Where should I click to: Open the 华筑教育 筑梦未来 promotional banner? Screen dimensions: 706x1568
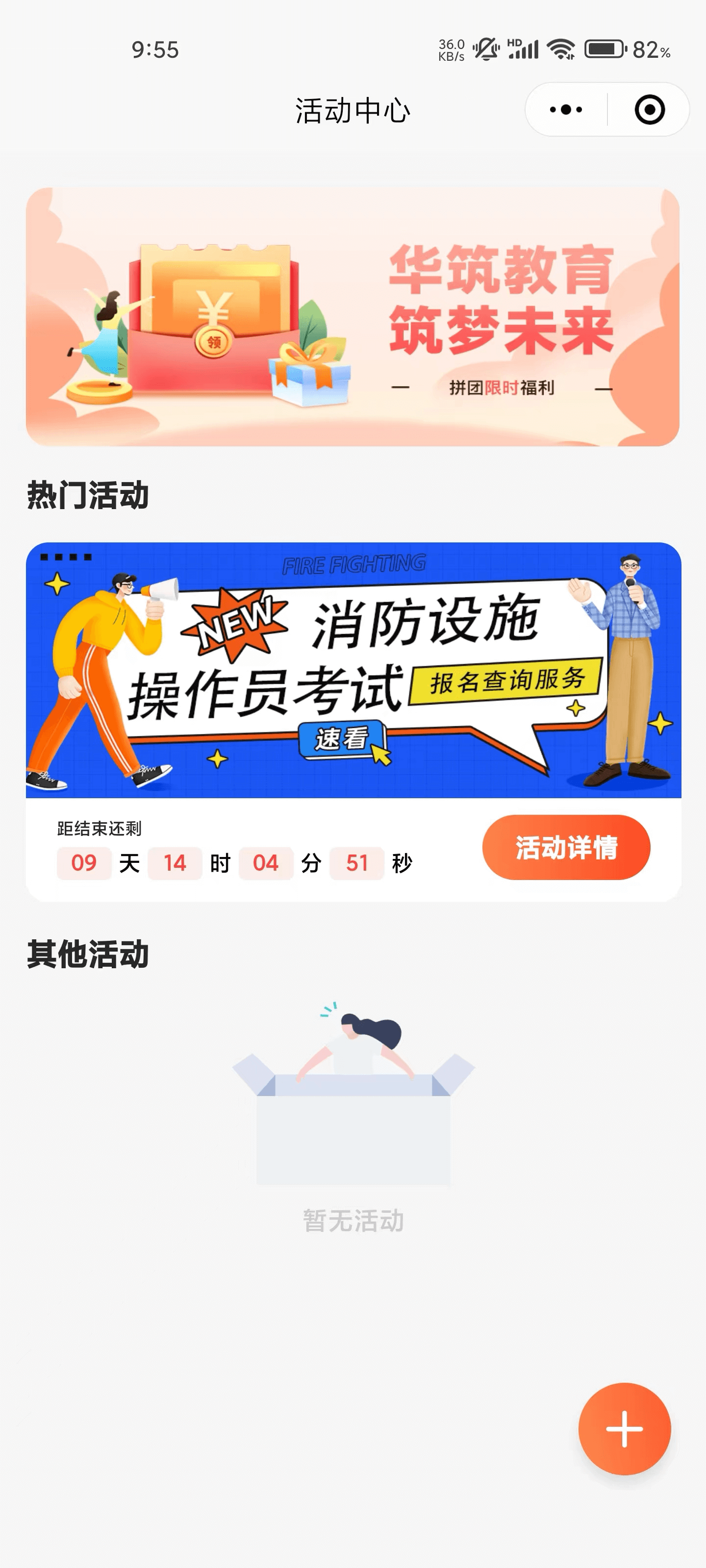point(352,317)
